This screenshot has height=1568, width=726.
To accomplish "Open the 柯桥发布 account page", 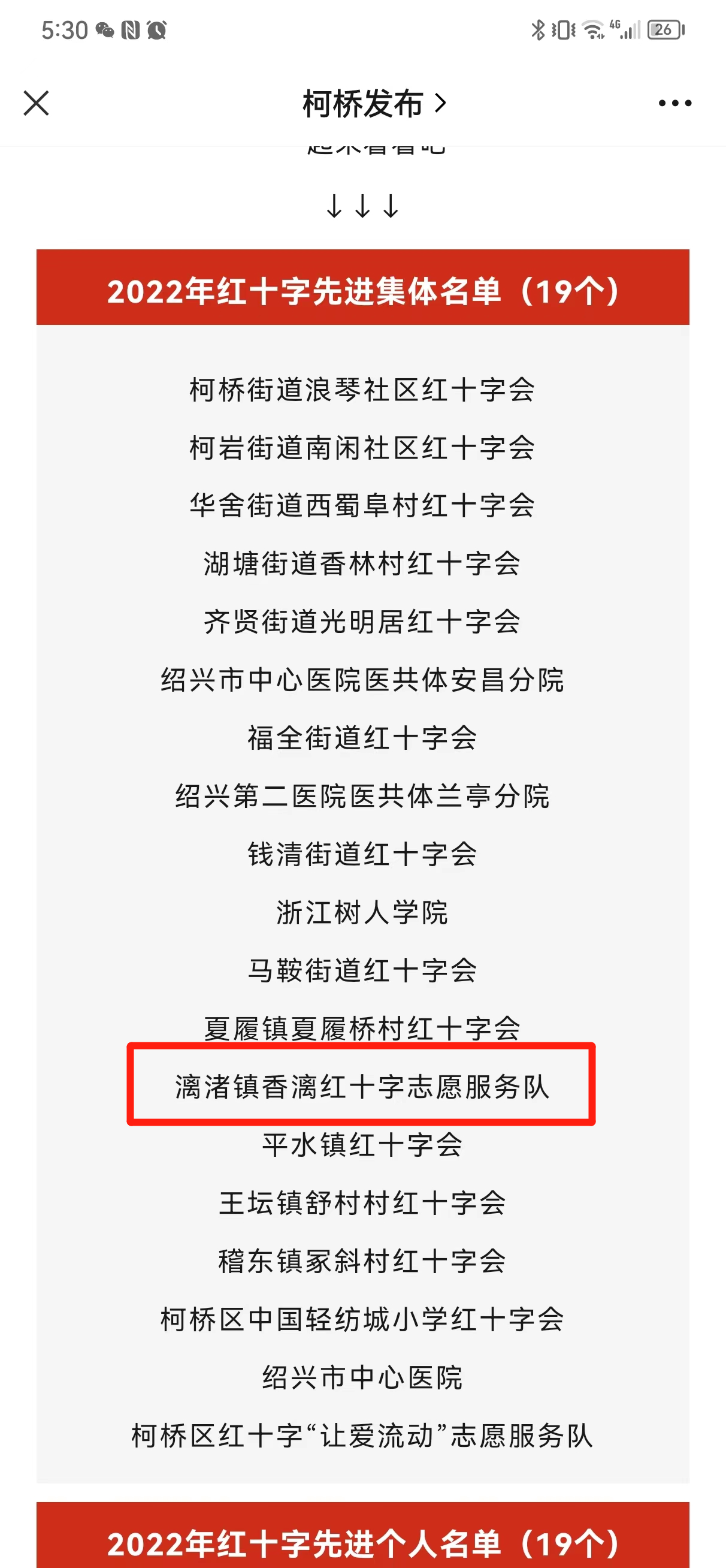I will [x=375, y=104].
